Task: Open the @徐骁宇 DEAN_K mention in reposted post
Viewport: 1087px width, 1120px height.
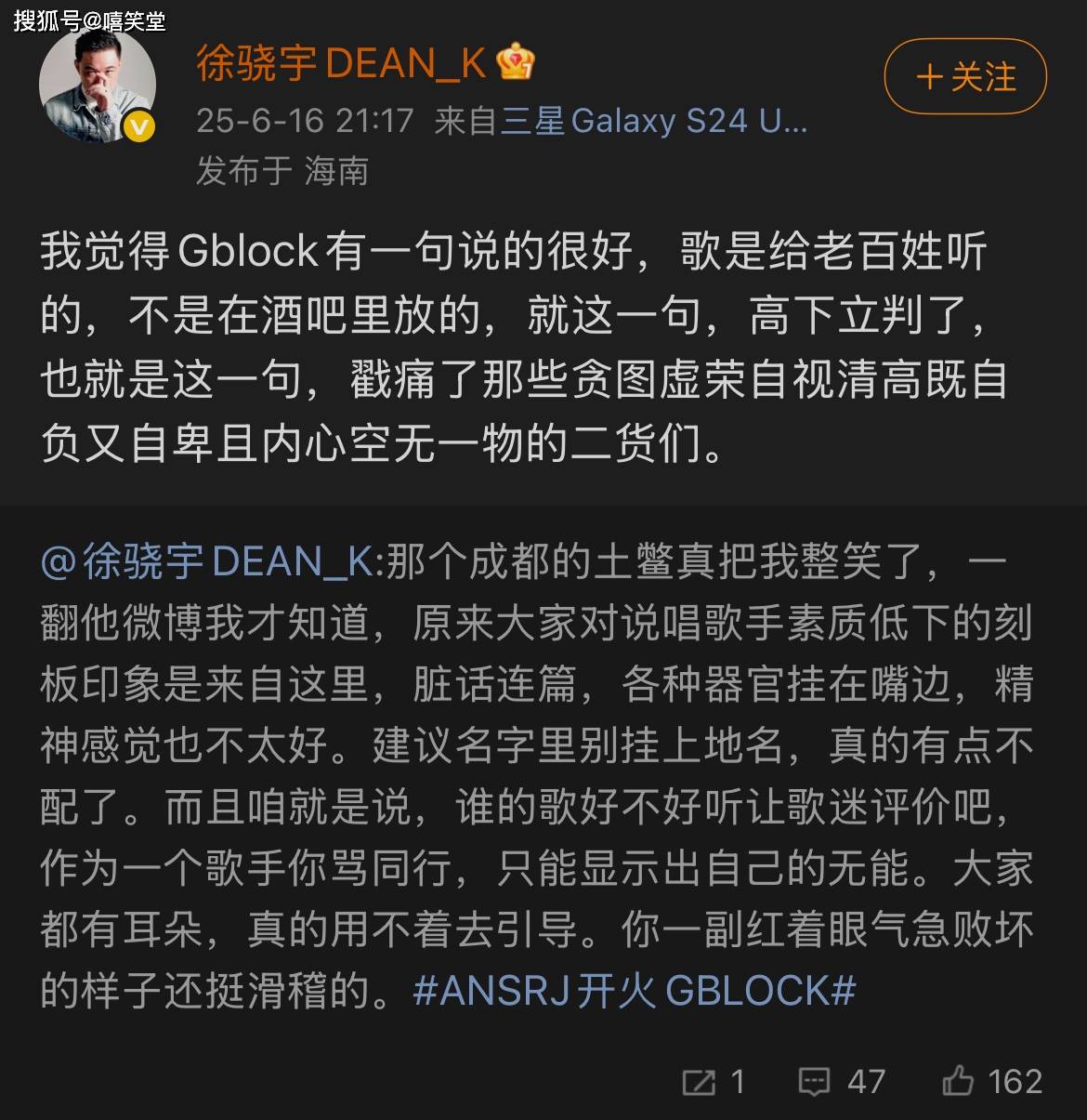Action: (x=208, y=563)
